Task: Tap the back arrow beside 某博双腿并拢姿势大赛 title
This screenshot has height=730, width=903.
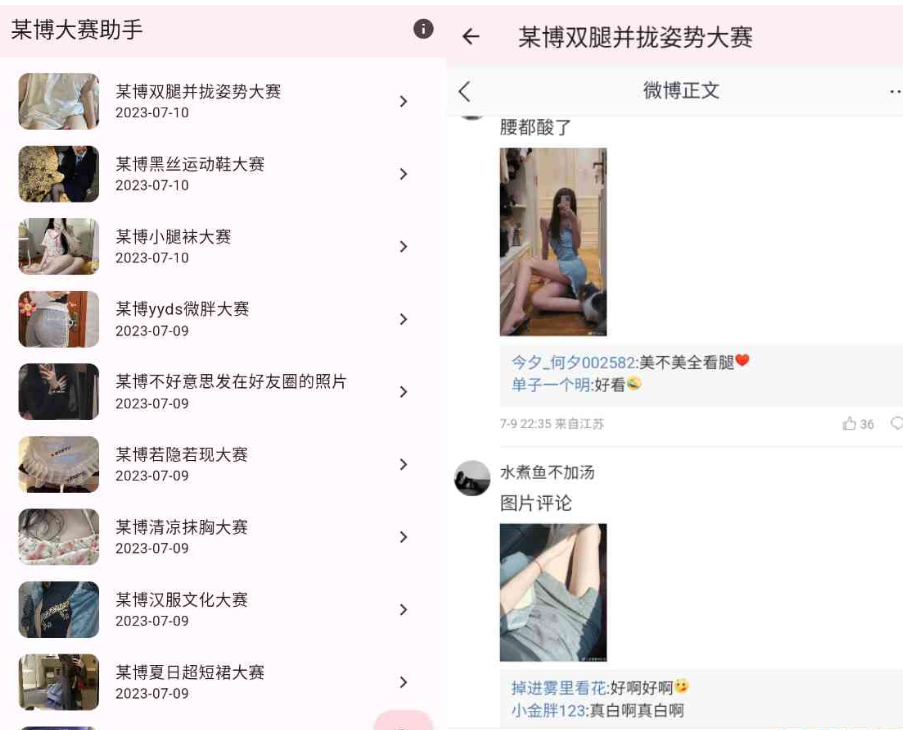Action: [470, 38]
